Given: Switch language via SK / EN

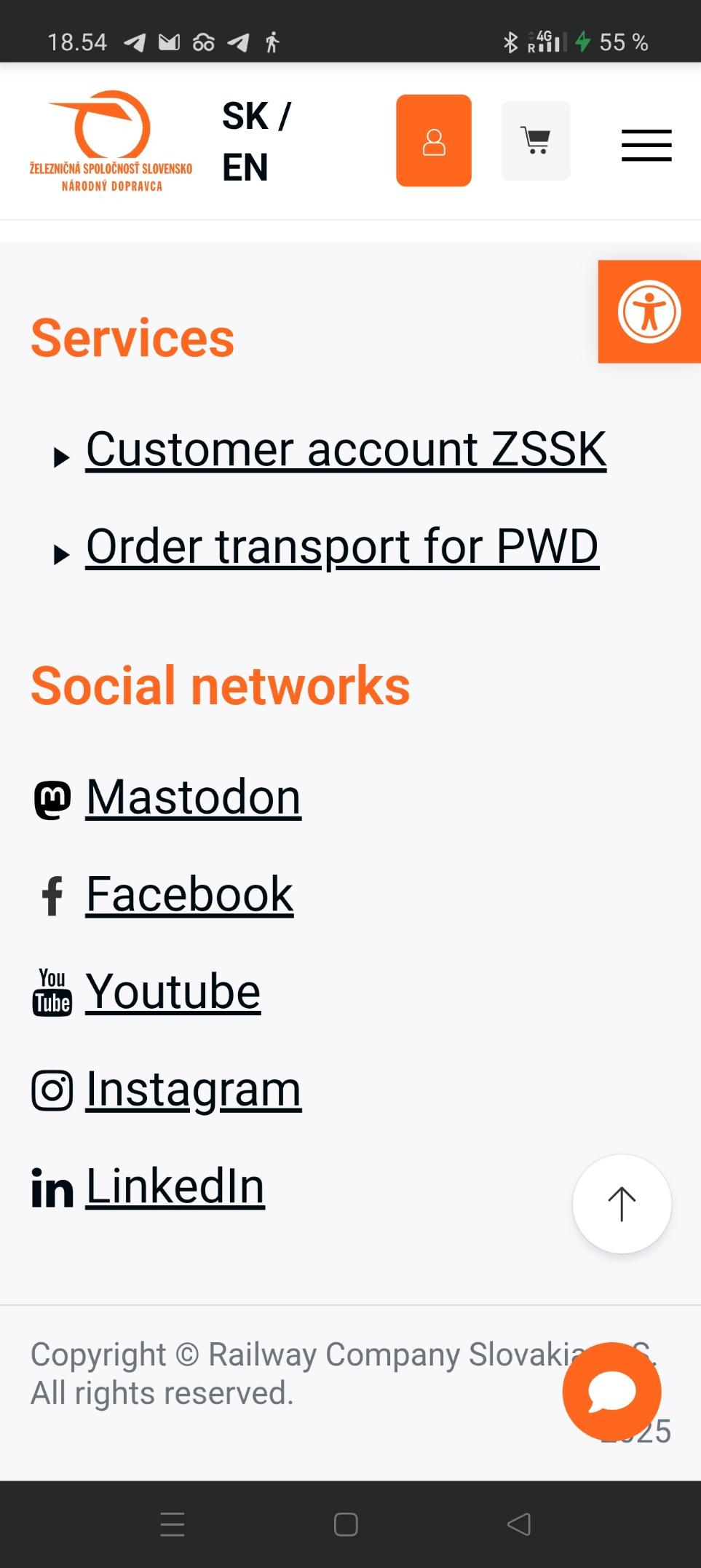Looking at the screenshot, I should coord(256,141).
